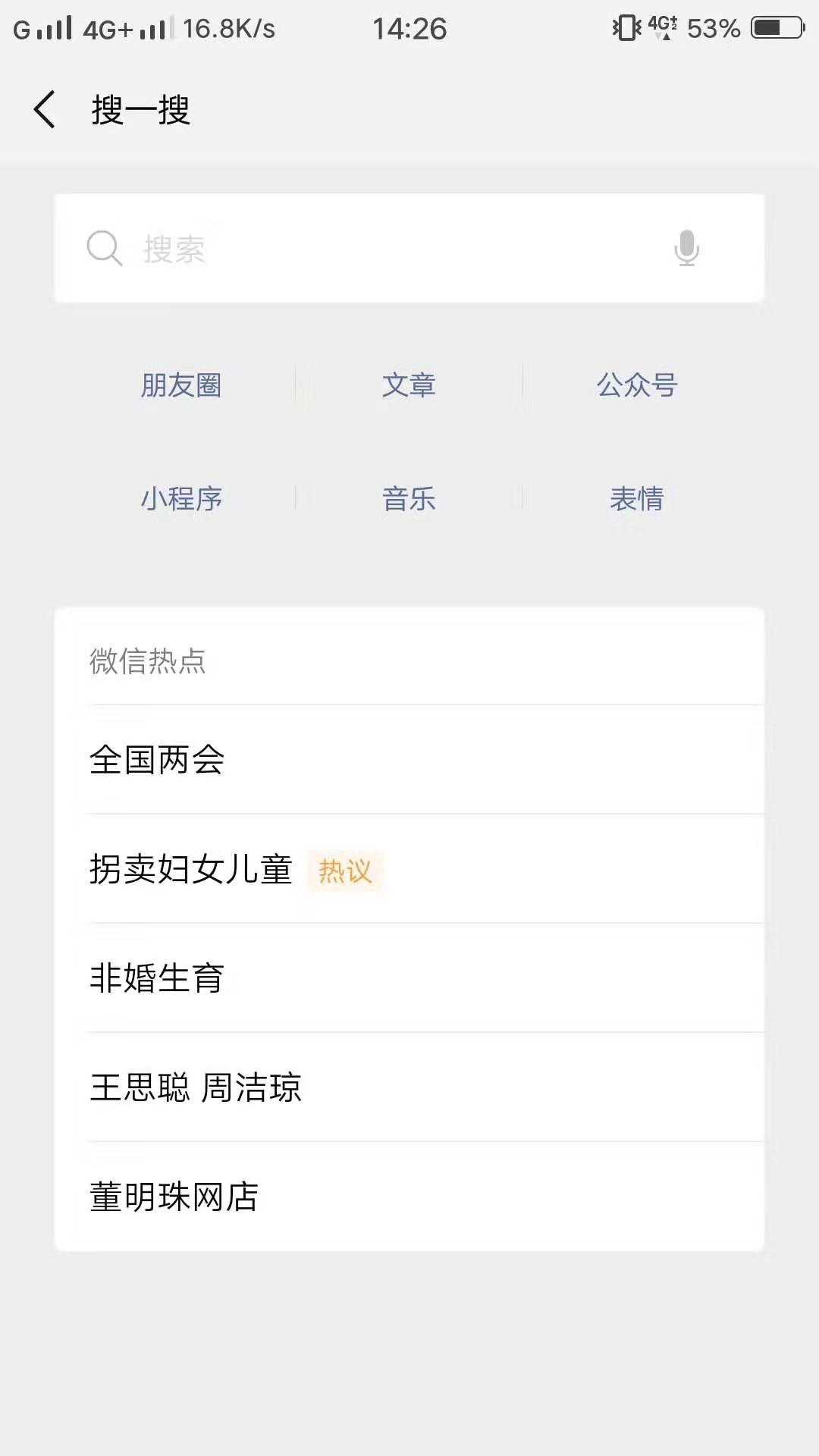Screen dimensions: 819x1456
Task: Go back from 搜一搜 page
Action: pos(45,110)
